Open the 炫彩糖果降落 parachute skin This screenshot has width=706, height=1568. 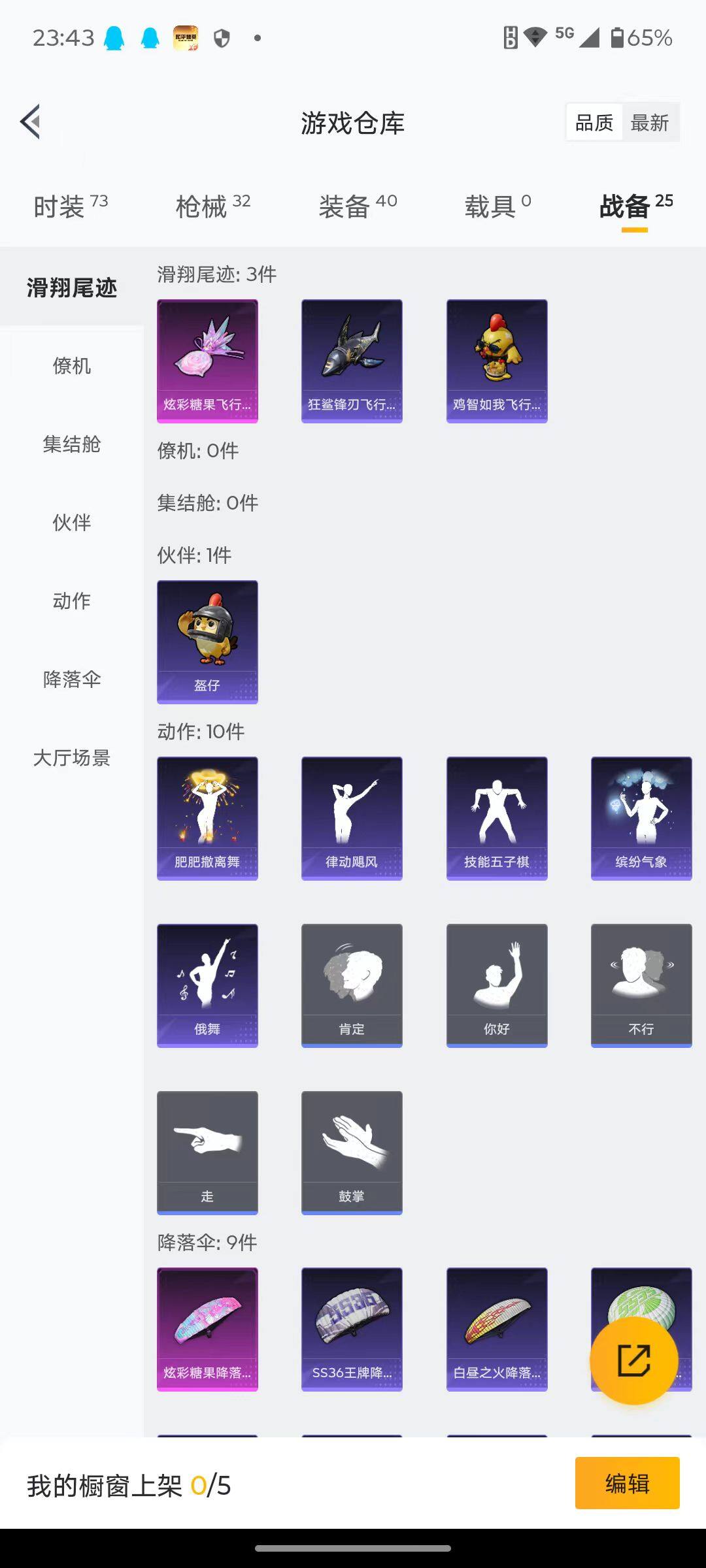point(207,1330)
